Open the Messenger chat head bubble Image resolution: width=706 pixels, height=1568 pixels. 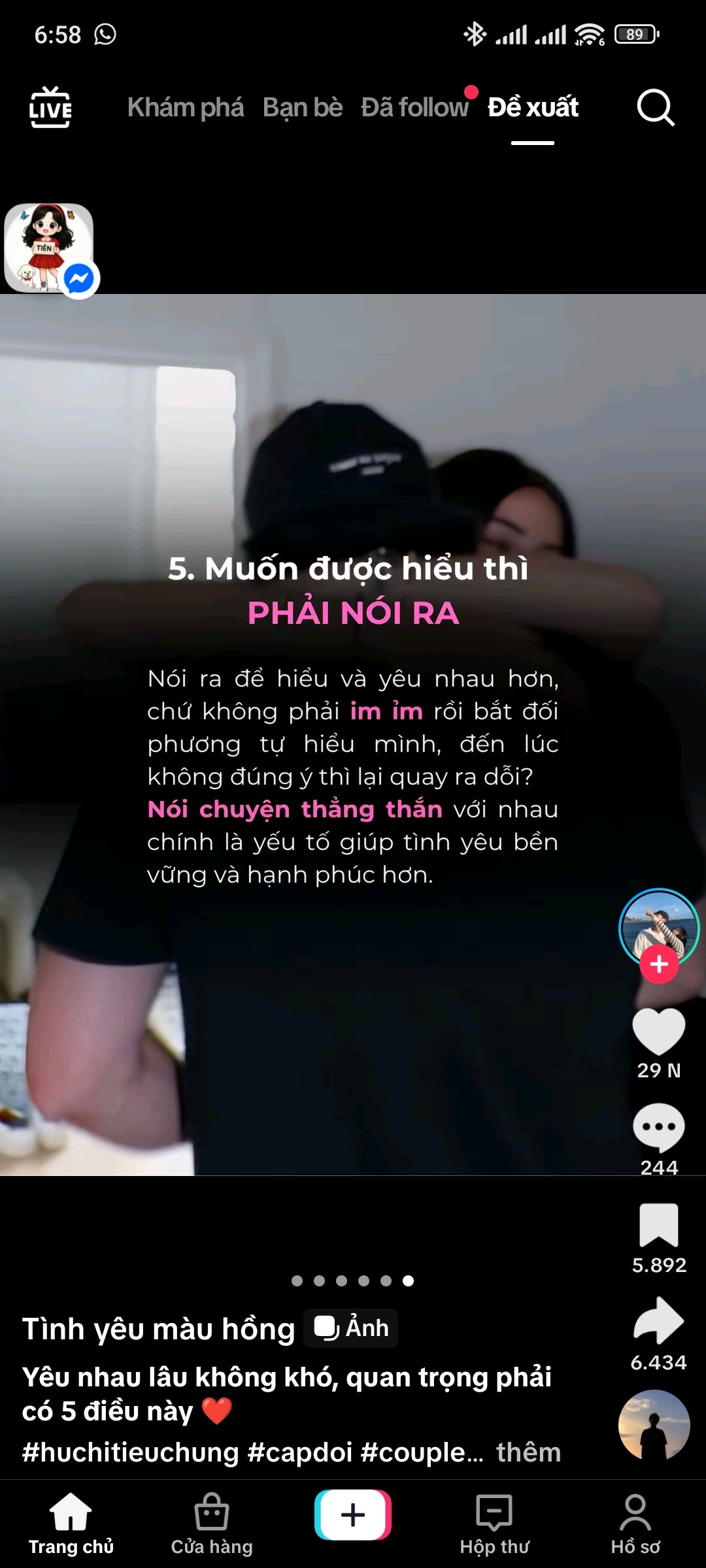(x=52, y=250)
